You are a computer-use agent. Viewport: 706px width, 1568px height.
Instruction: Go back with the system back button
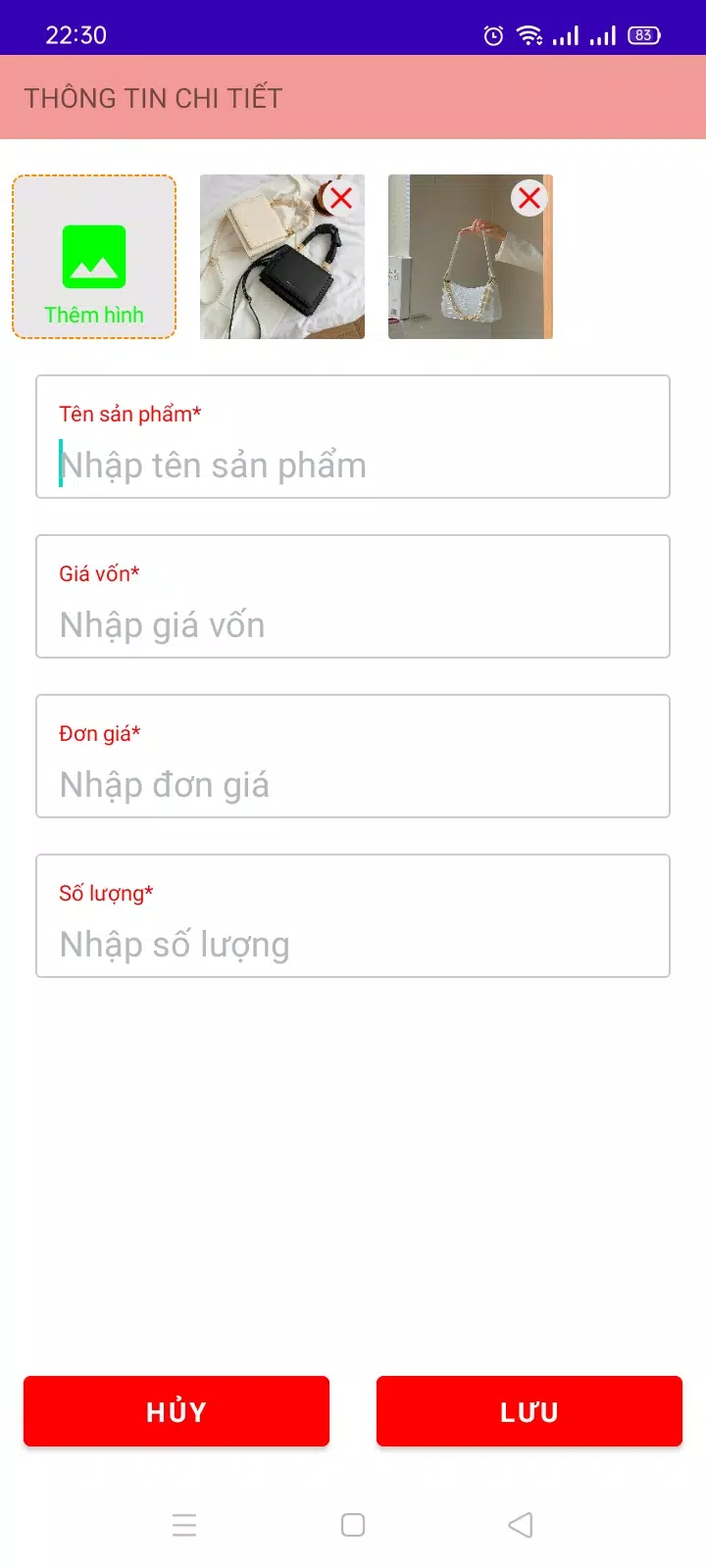tap(521, 1525)
